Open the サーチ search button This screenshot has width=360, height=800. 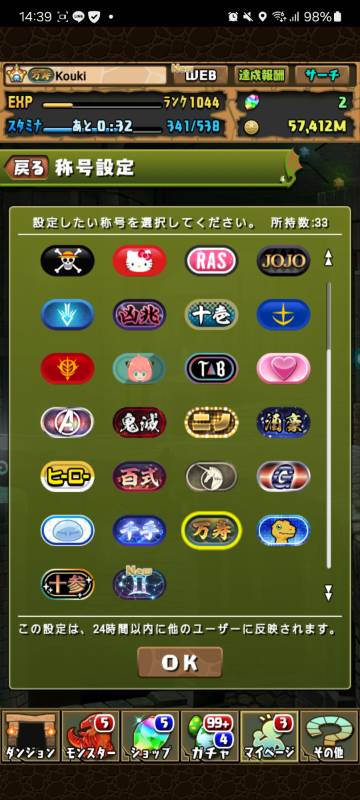pos(322,76)
